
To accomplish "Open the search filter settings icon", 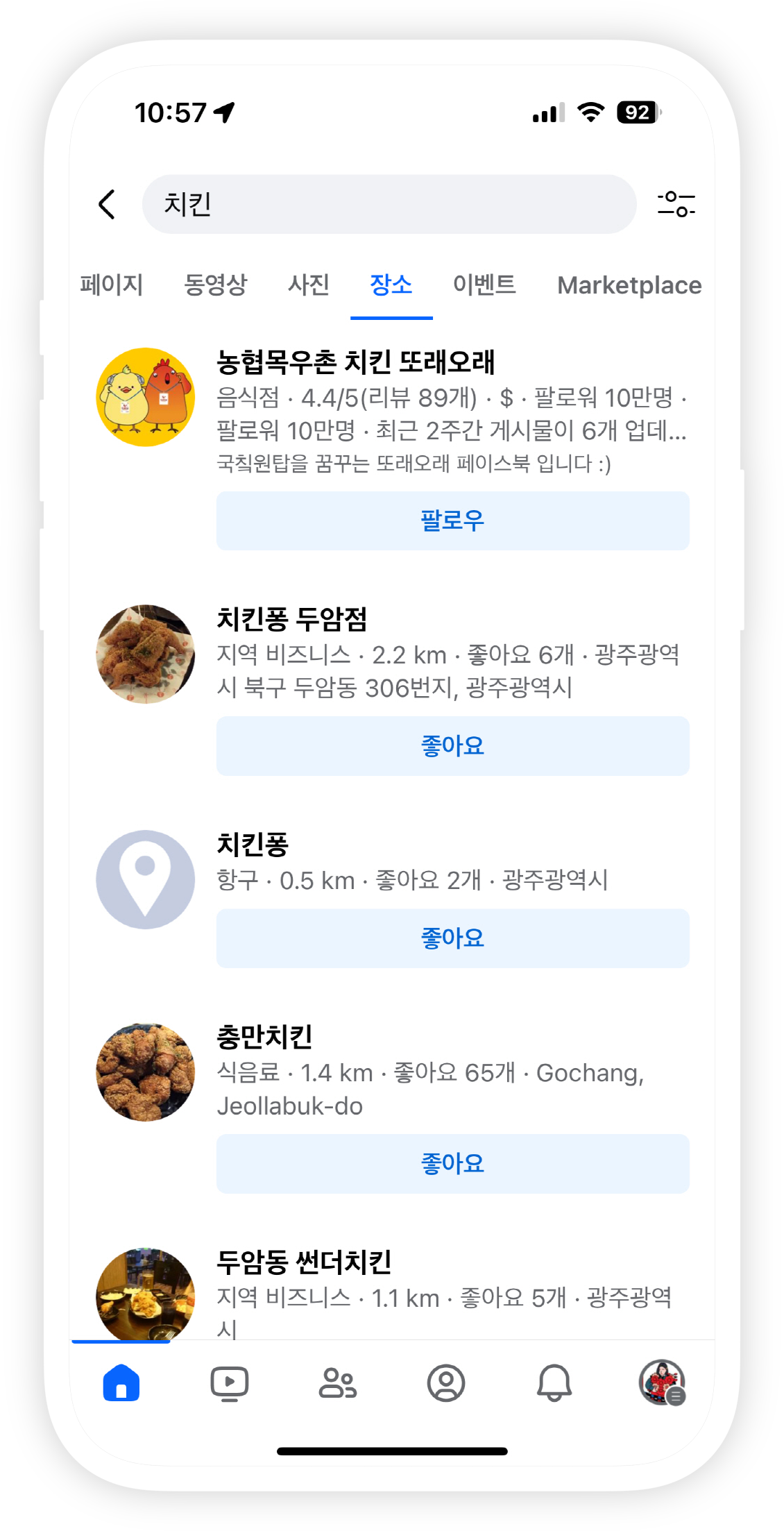I will coord(676,204).
